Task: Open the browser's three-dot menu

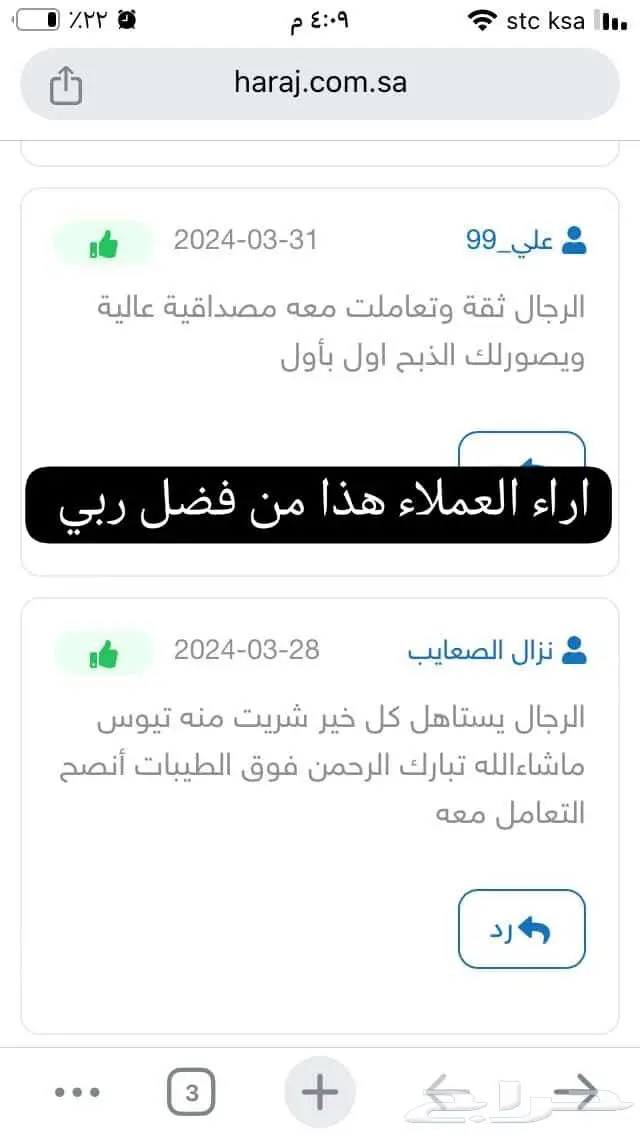Action: (x=77, y=1092)
